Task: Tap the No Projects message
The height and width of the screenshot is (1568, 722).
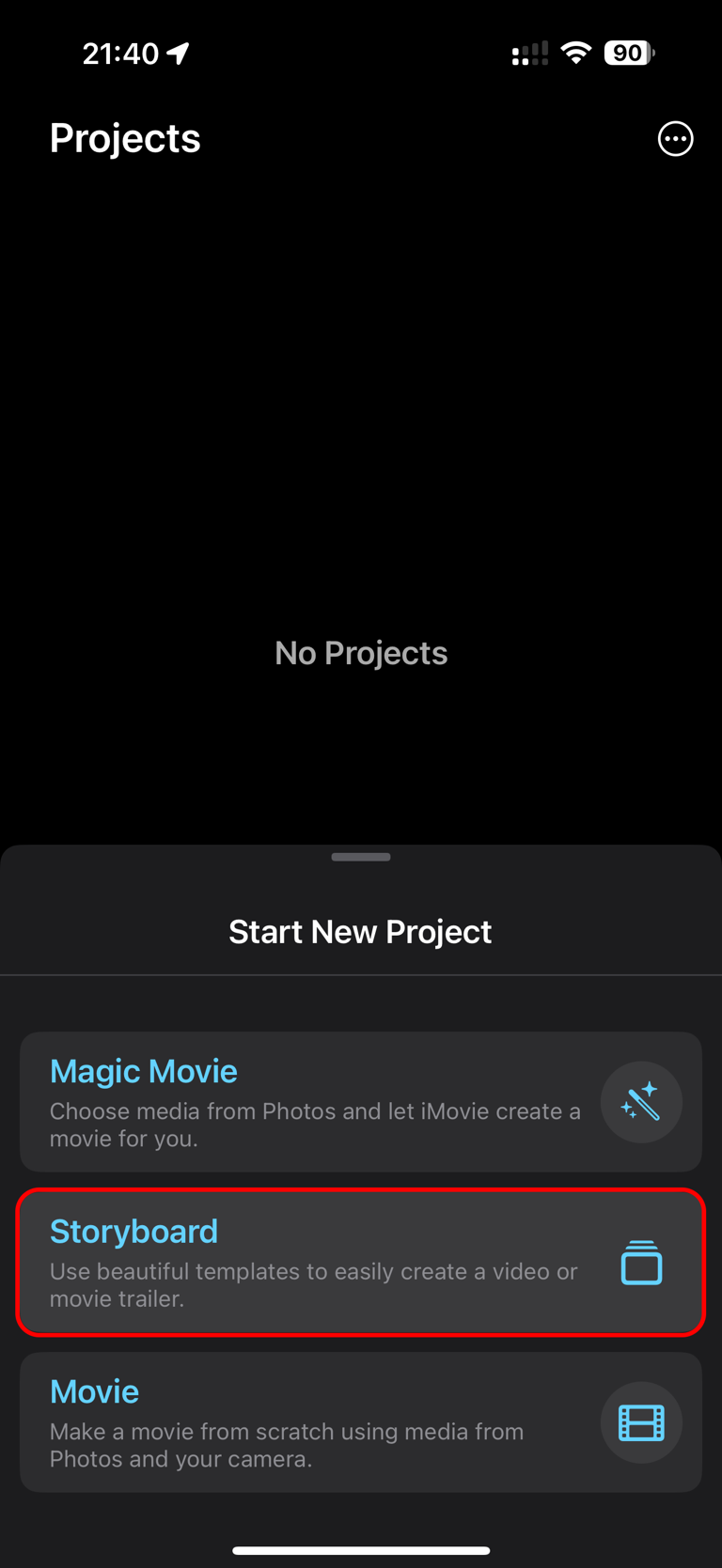Action: pyautogui.click(x=360, y=652)
